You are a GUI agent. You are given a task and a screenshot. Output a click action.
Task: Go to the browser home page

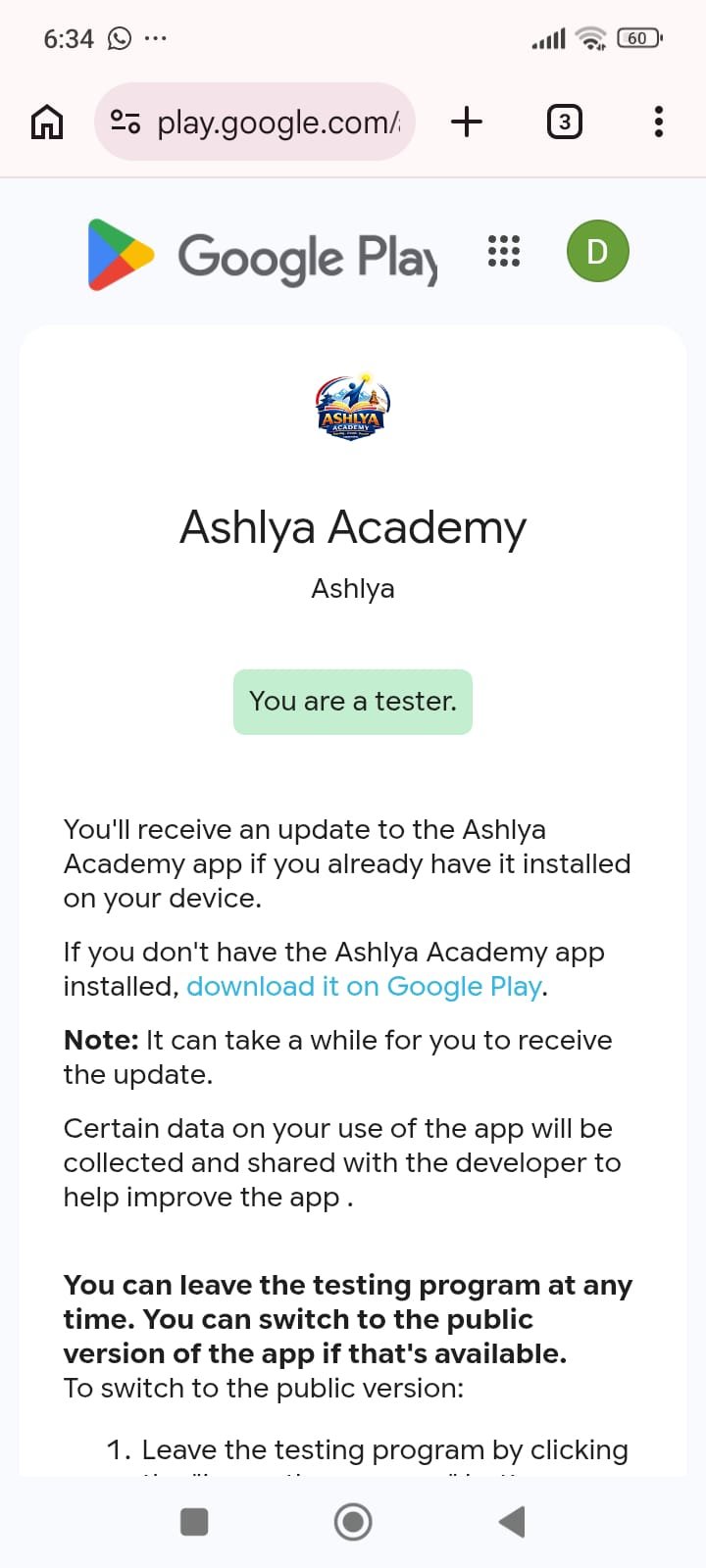point(47,122)
